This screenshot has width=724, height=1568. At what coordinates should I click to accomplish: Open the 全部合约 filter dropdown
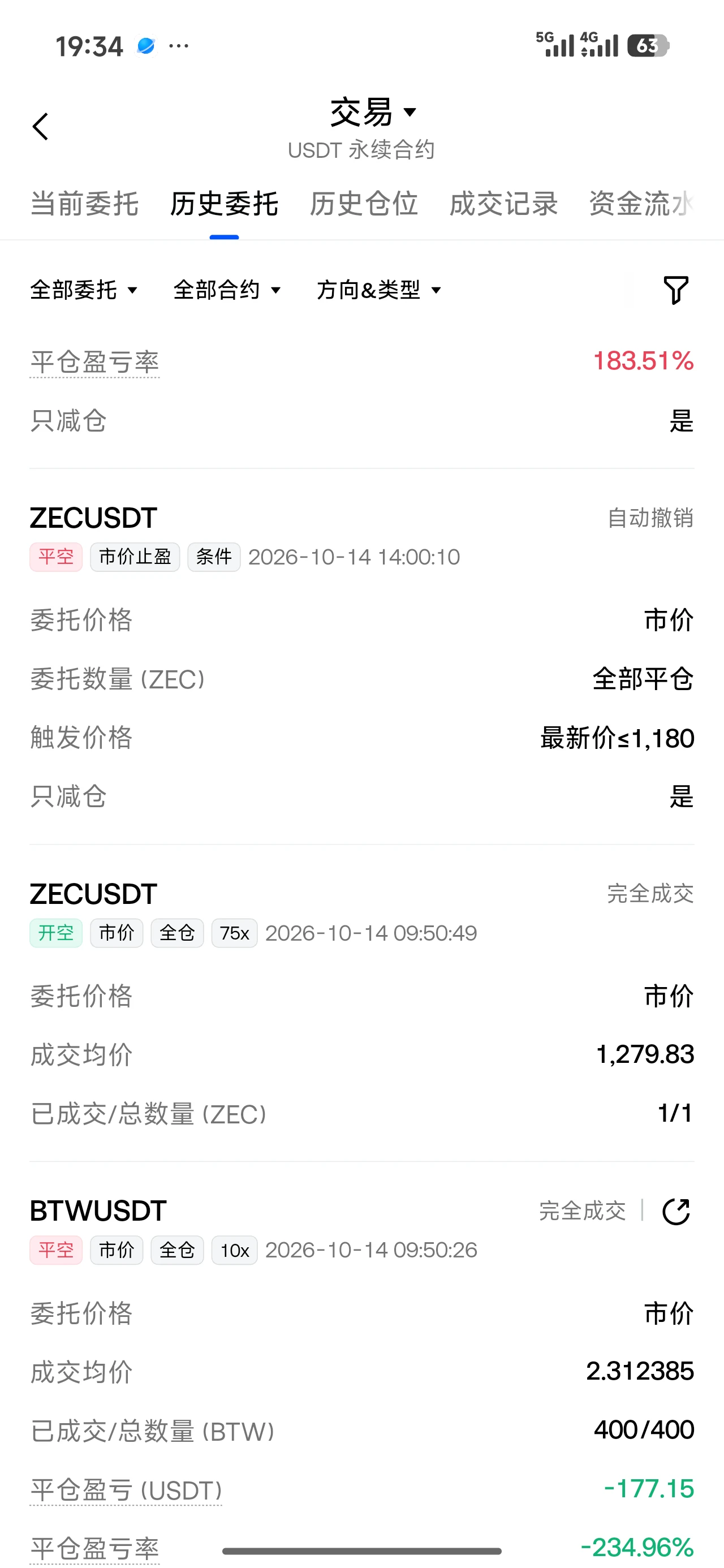tap(227, 290)
